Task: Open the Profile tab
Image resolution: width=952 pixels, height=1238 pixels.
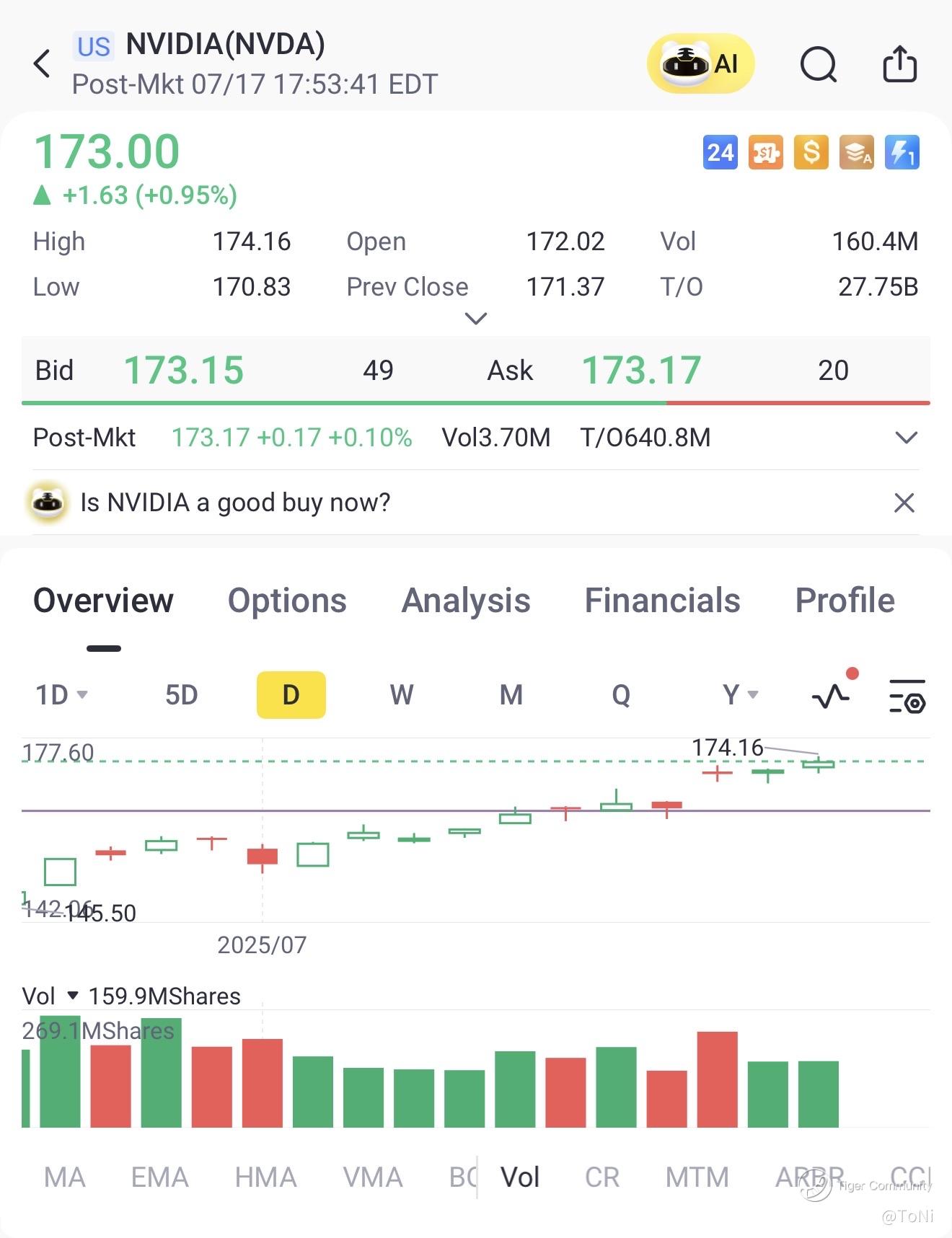Action: 845,601
